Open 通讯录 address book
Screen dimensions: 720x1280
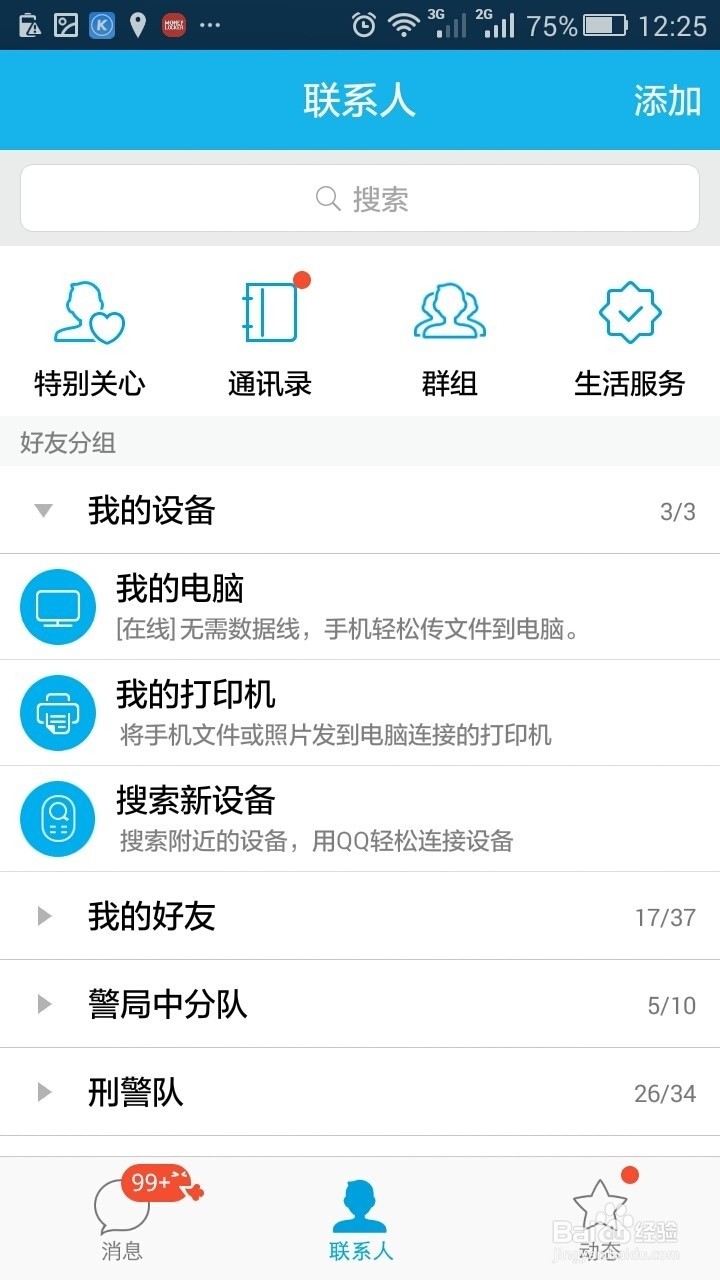click(x=270, y=338)
